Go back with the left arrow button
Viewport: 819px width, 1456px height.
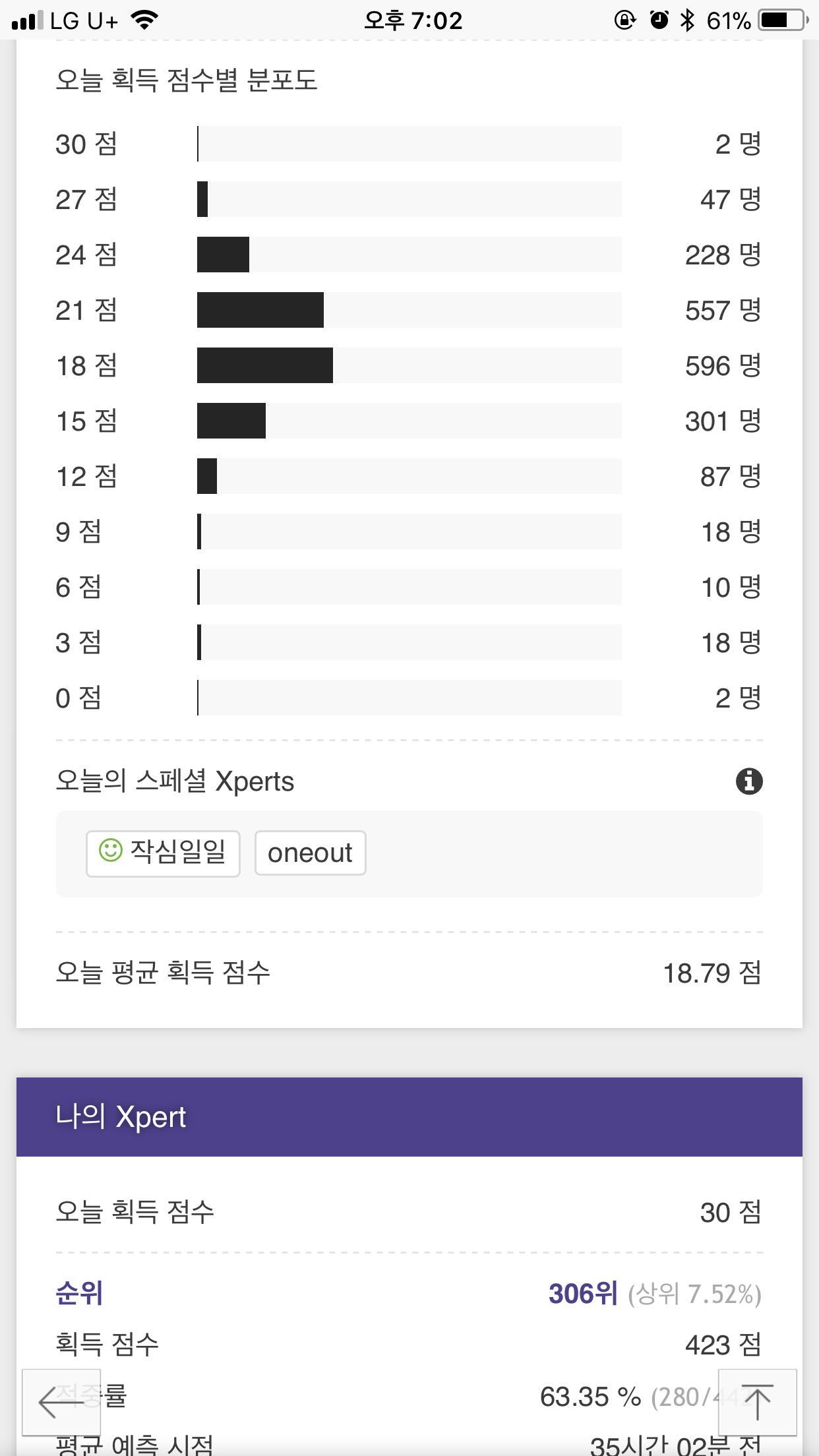(x=61, y=1403)
